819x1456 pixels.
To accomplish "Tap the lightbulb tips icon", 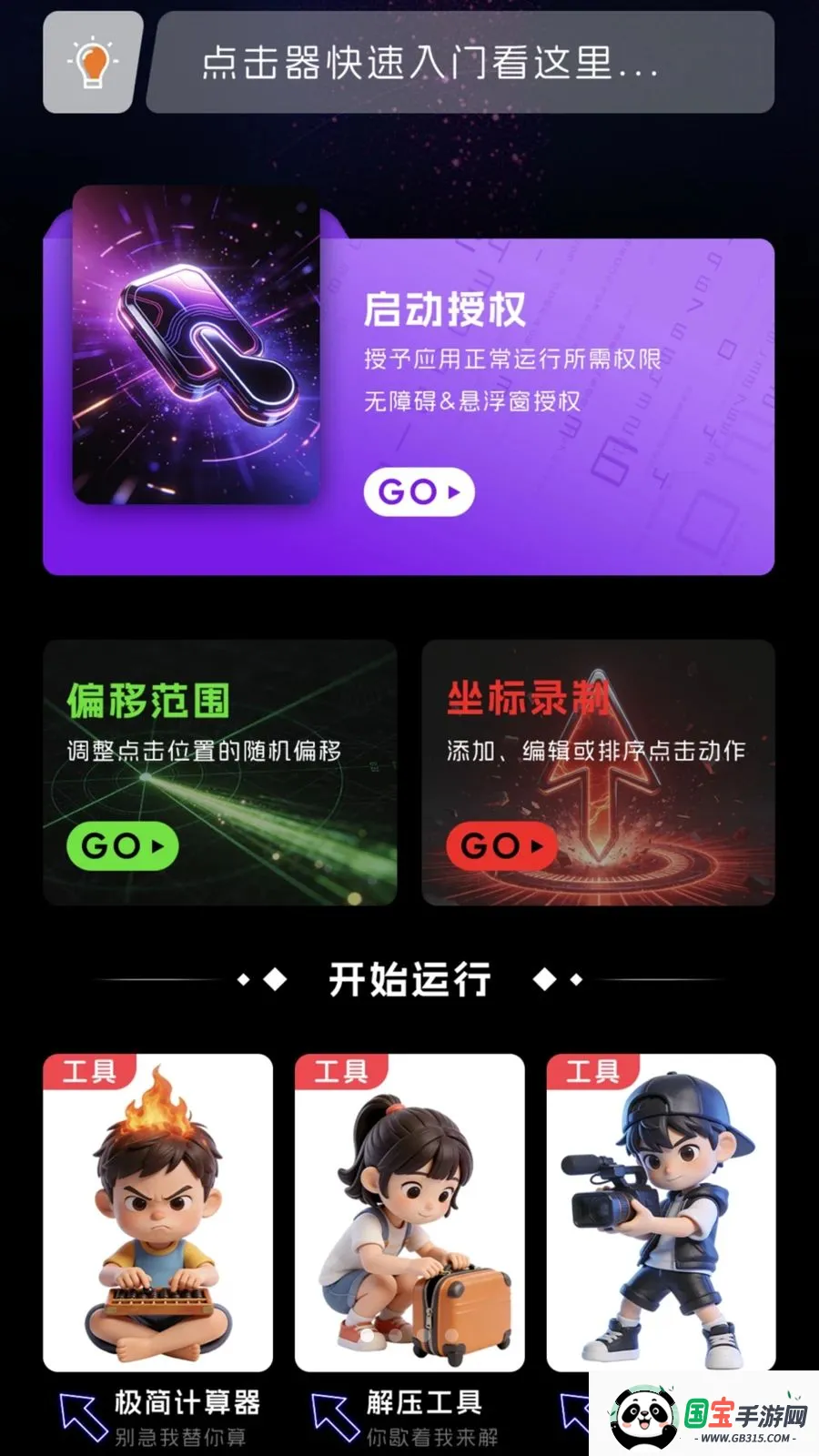I will pos(93,62).
